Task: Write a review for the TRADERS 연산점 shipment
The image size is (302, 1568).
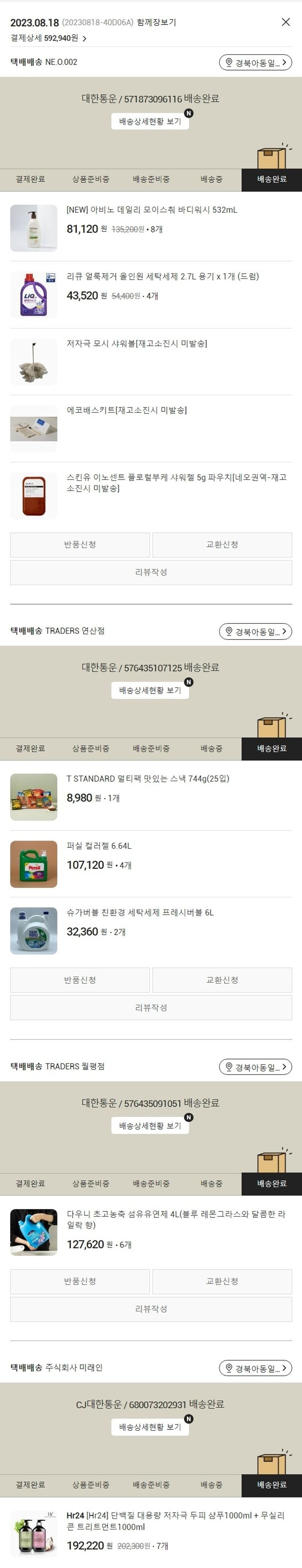Action: [x=151, y=1007]
